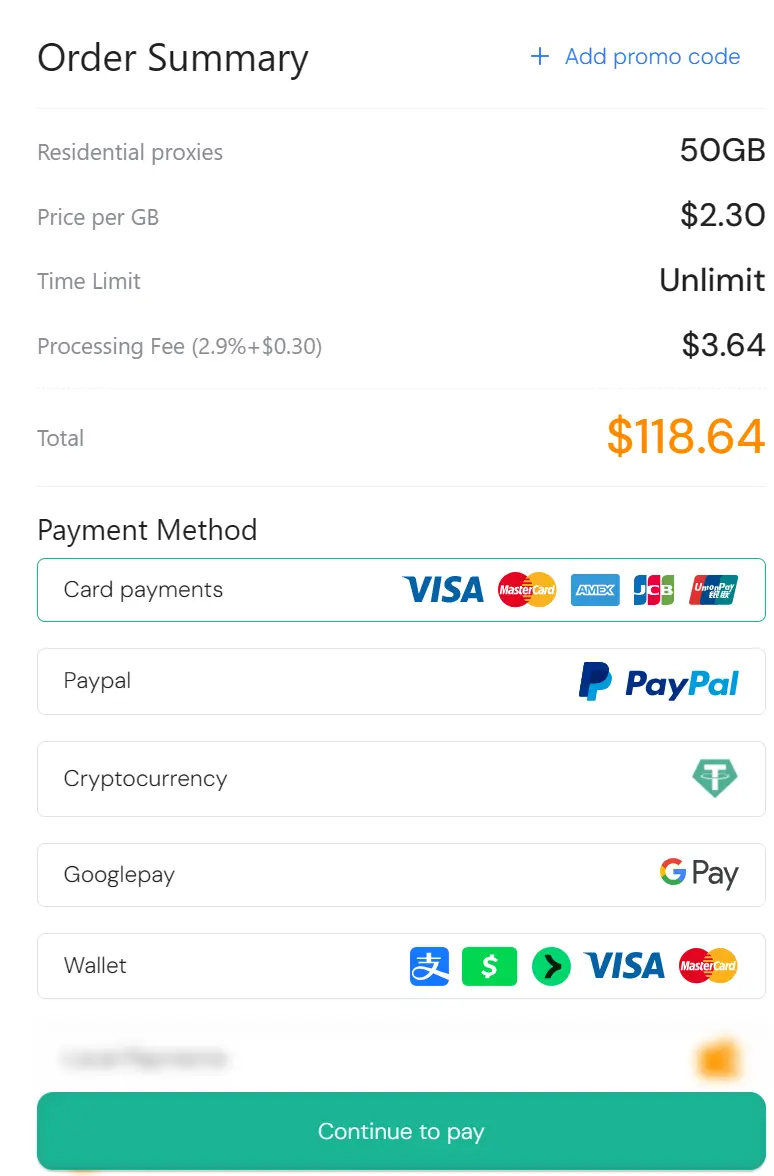Click the Continue to pay button
Screen dimensions: 774x1176
click(400, 1130)
